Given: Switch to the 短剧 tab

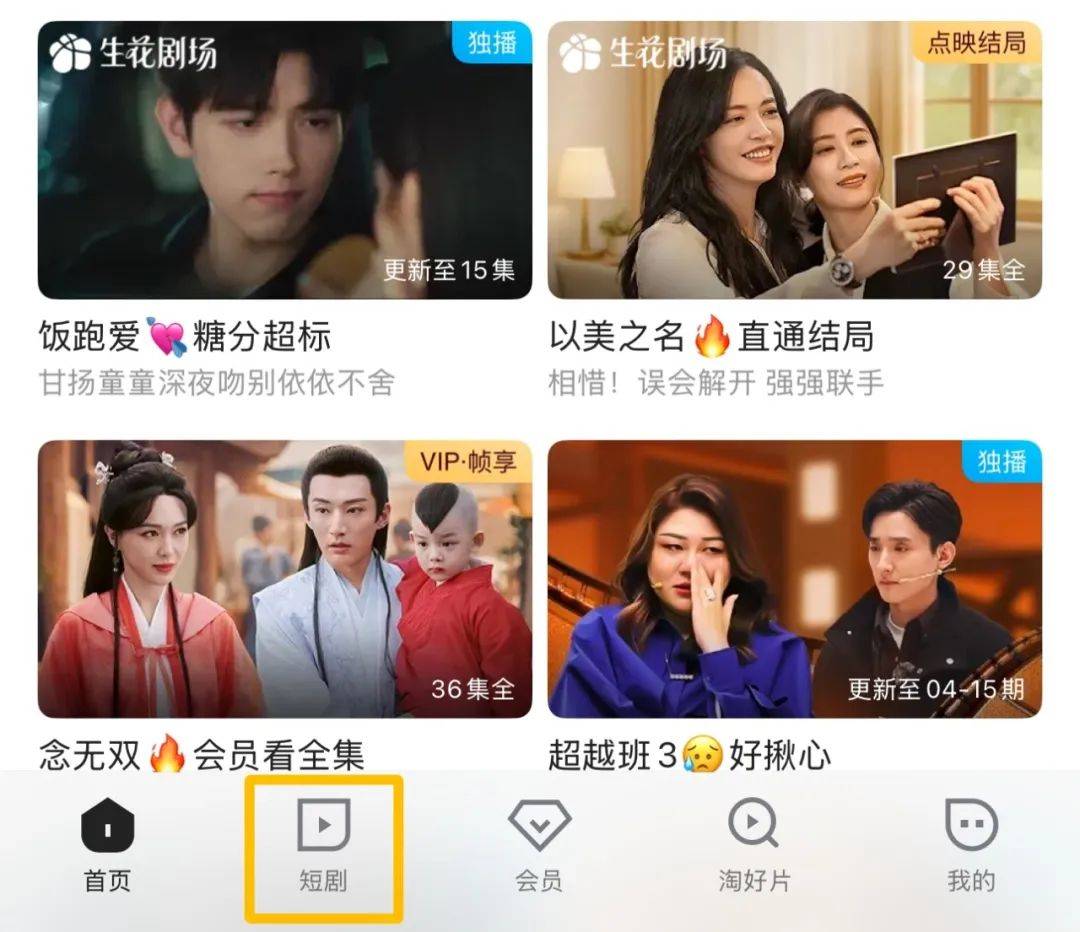Looking at the screenshot, I should tap(324, 848).
